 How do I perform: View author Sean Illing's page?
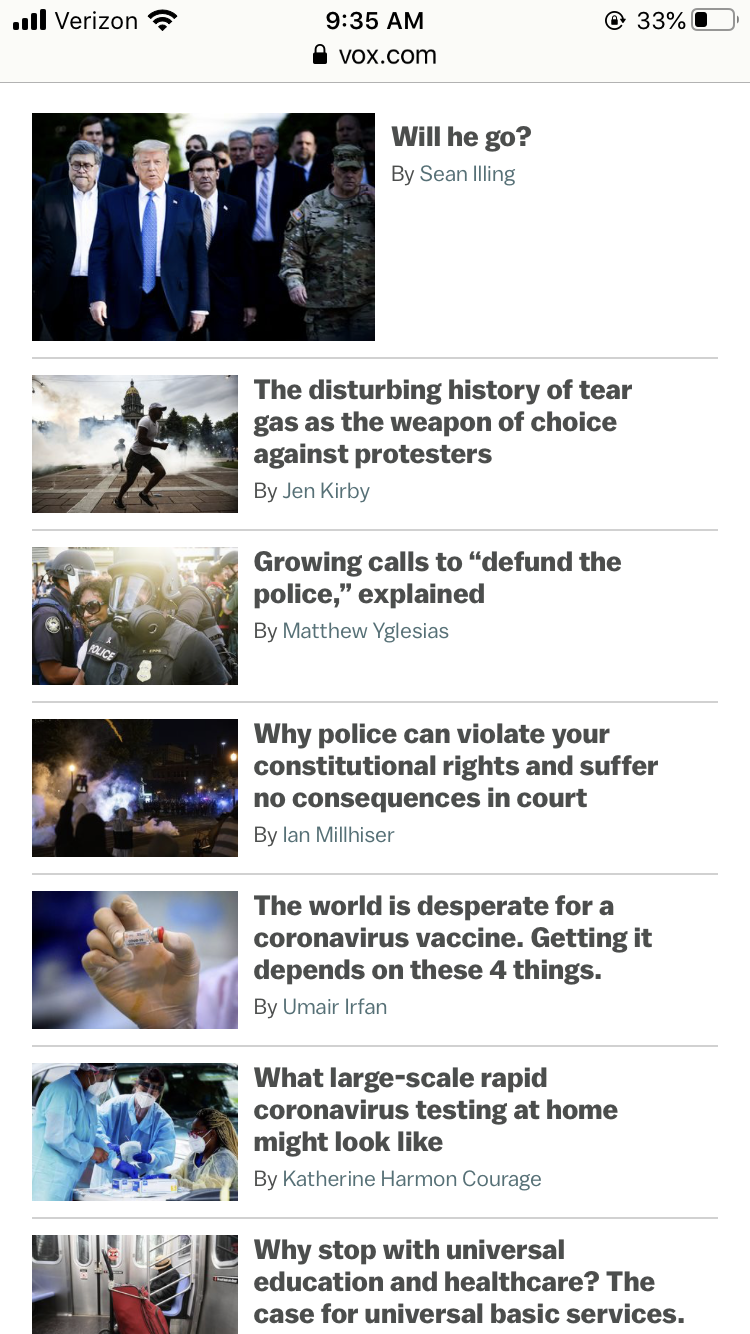point(467,174)
